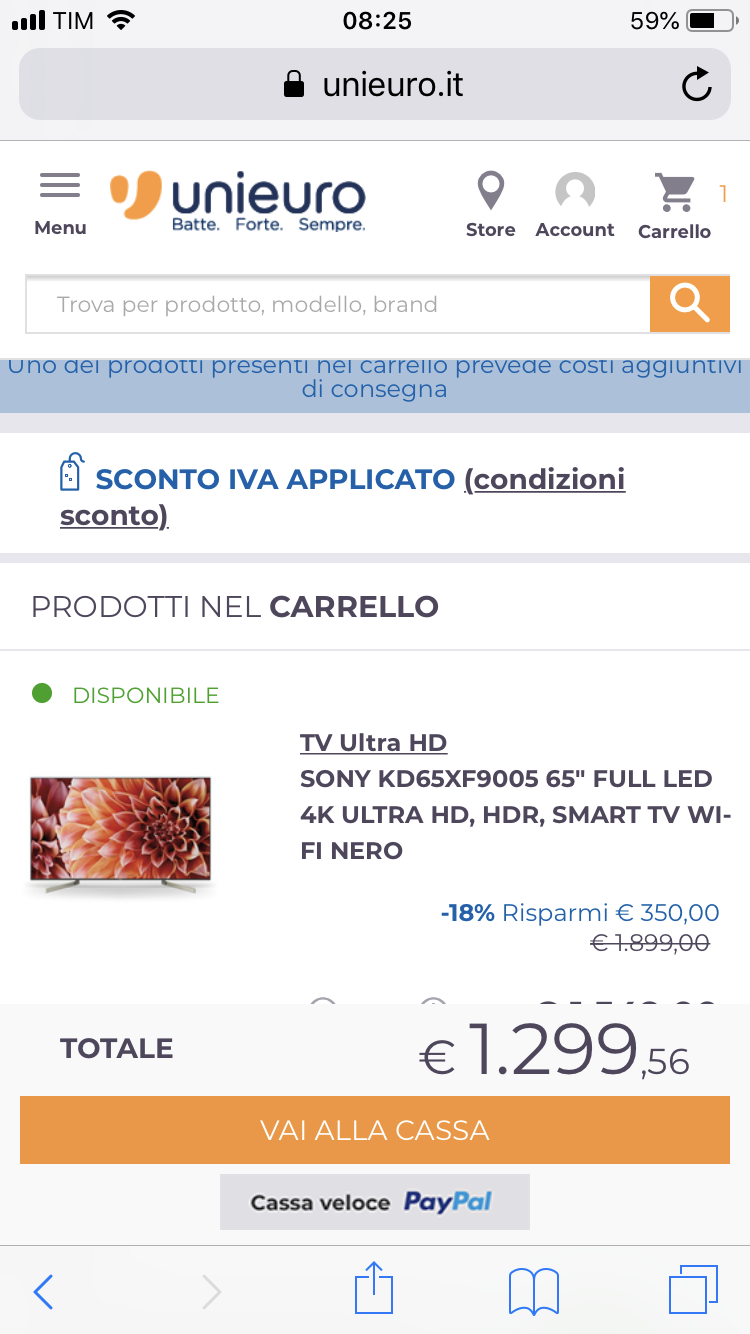Viewport: 750px width, 1334px height.
Task: Open the Carrello shopping cart
Action: (675, 205)
